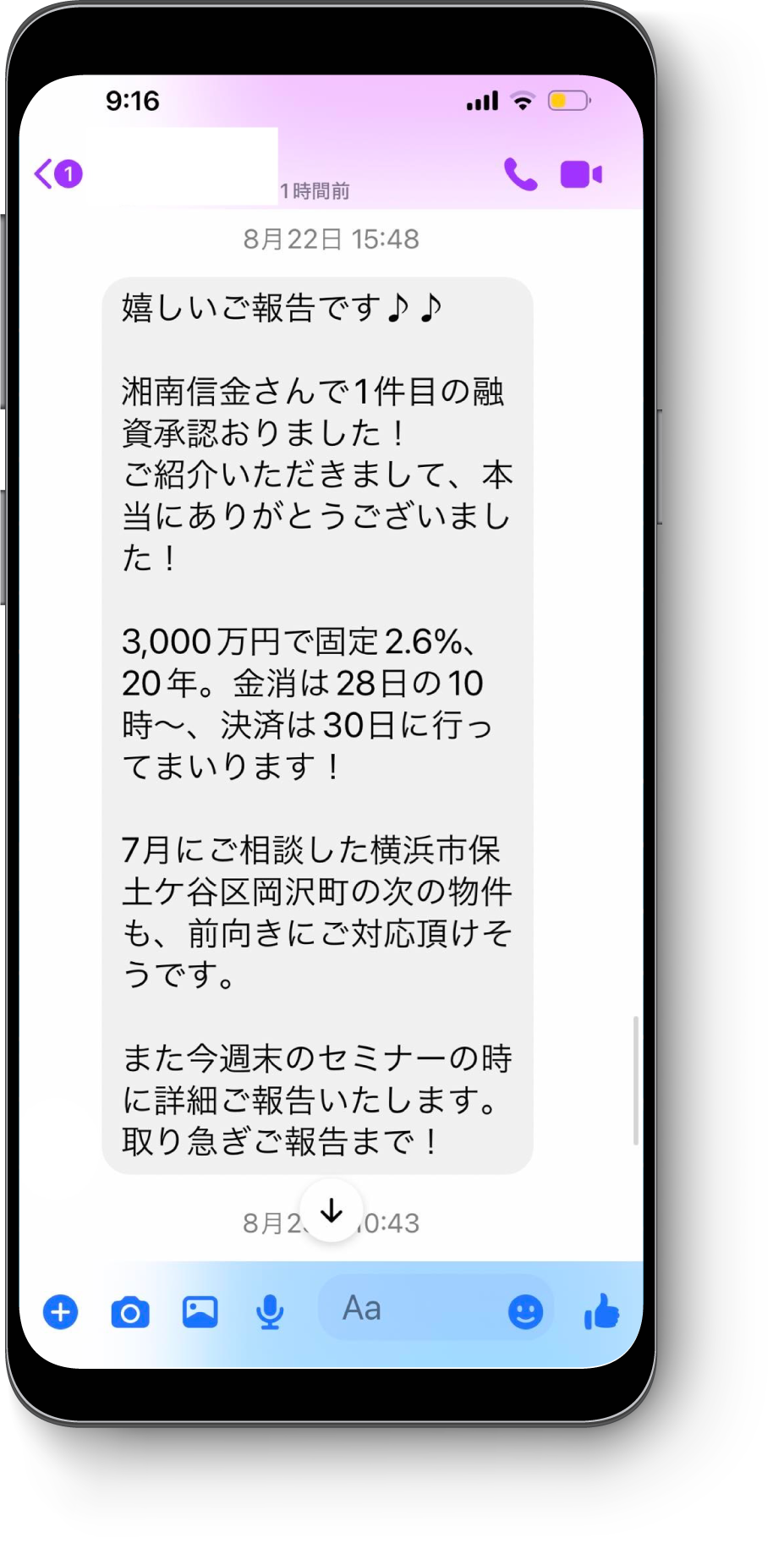Open the camera to take a photo
Image resolution: width=784 pixels, height=1549 pixels.
[x=130, y=1312]
